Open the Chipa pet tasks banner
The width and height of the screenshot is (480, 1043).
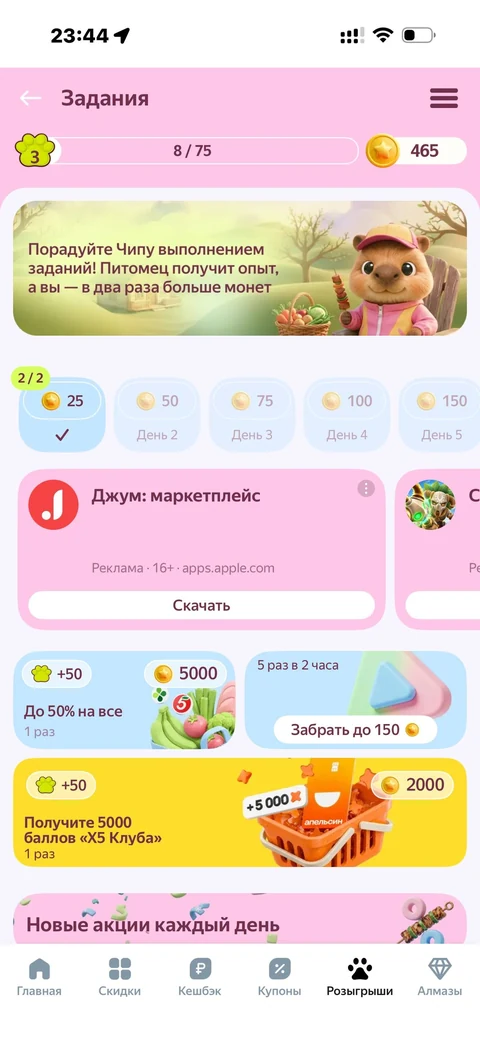[x=240, y=268]
